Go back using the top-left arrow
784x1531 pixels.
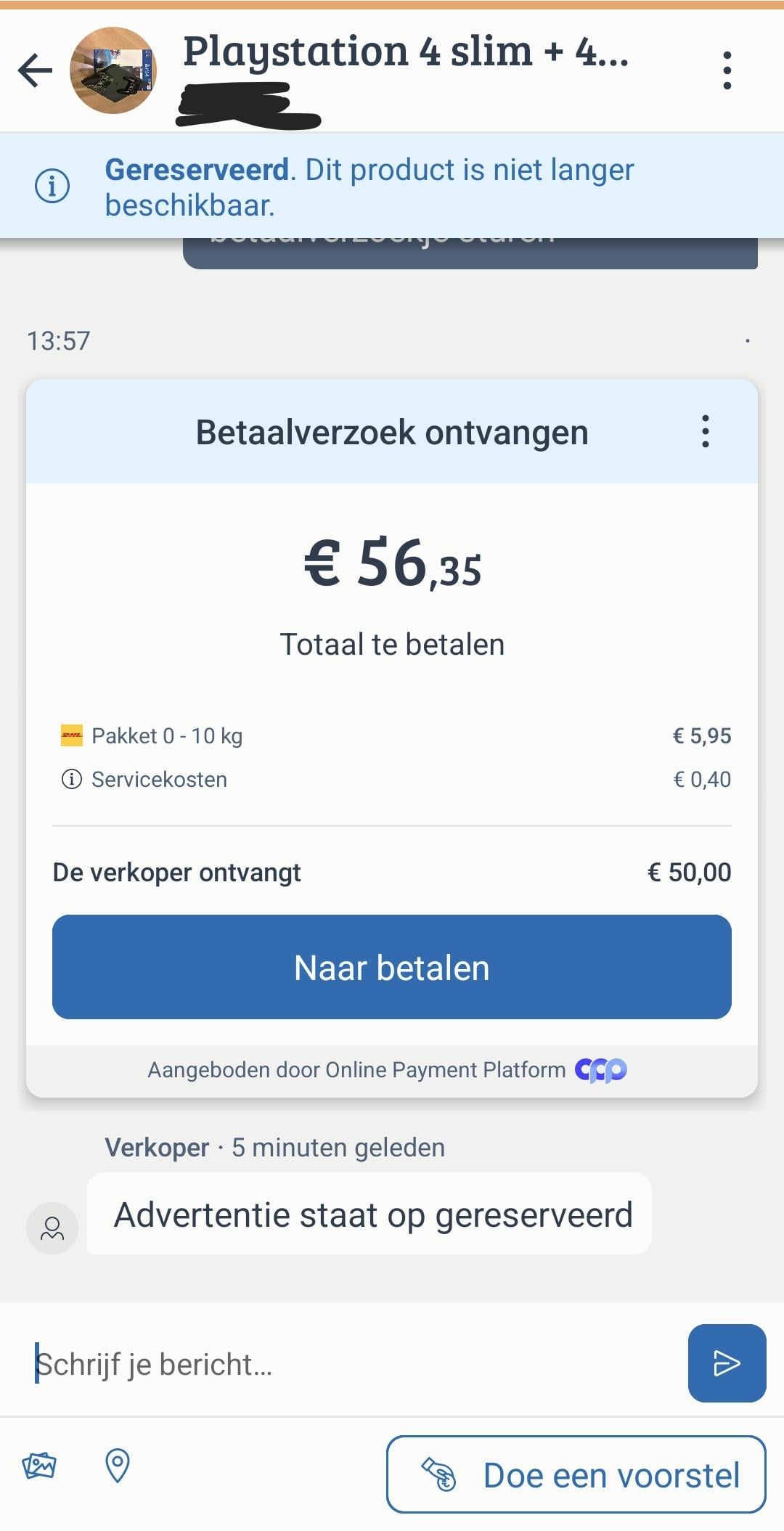tap(35, 70)
